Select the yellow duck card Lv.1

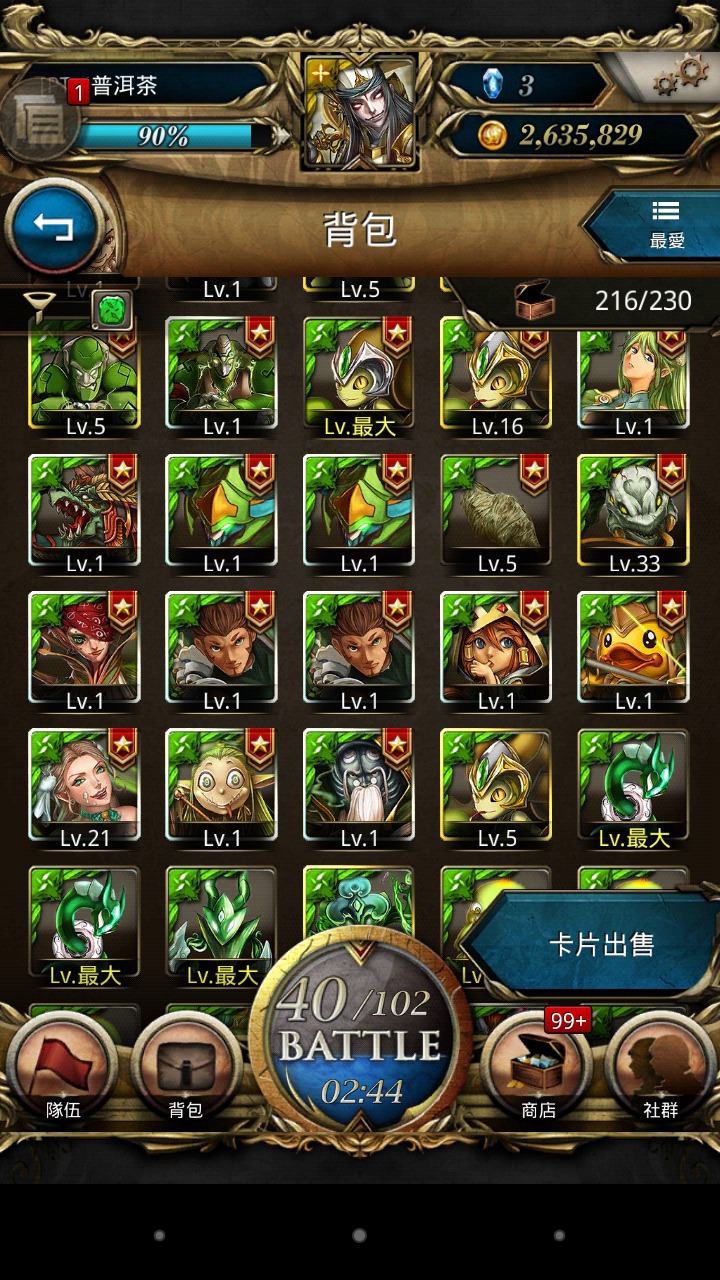click(634, 652)
